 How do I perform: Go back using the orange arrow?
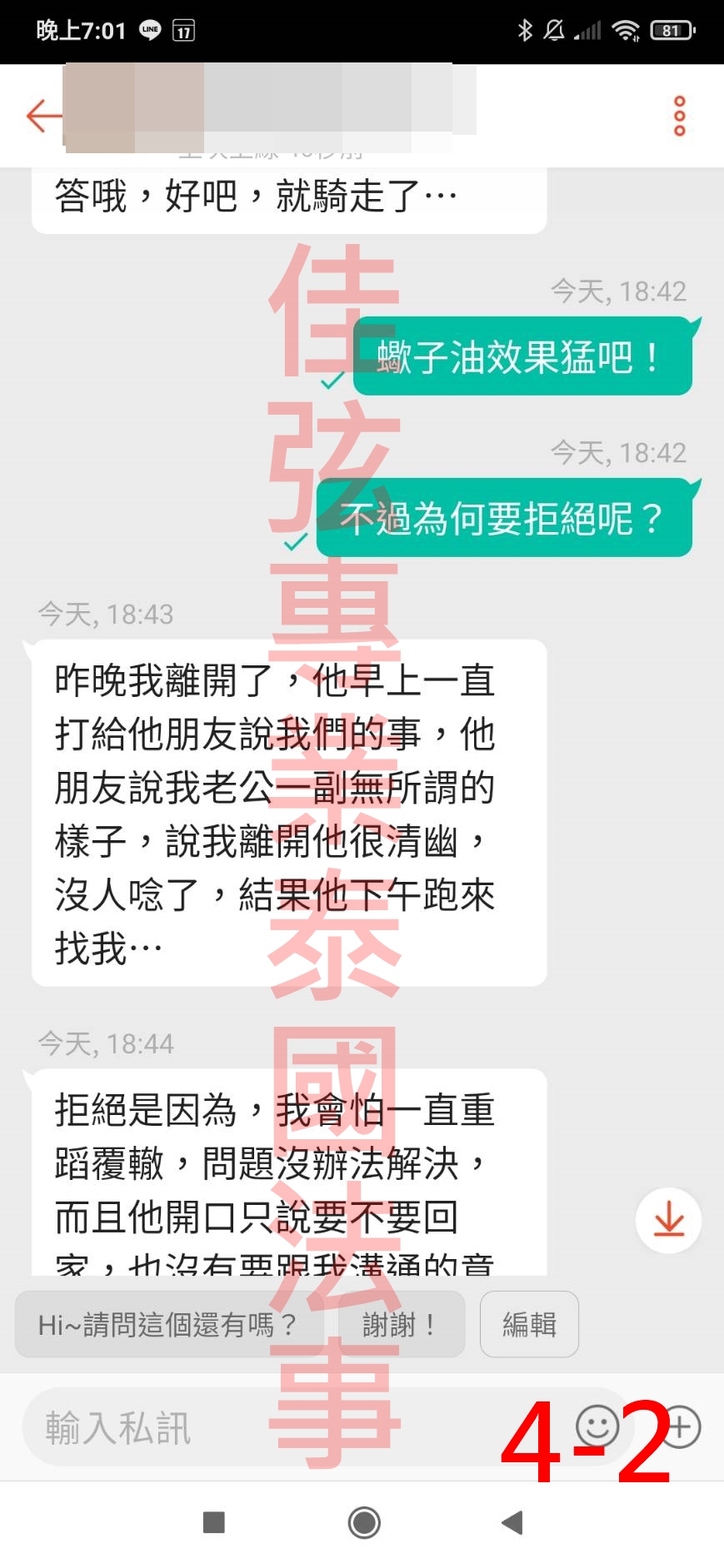coord(43,116)
